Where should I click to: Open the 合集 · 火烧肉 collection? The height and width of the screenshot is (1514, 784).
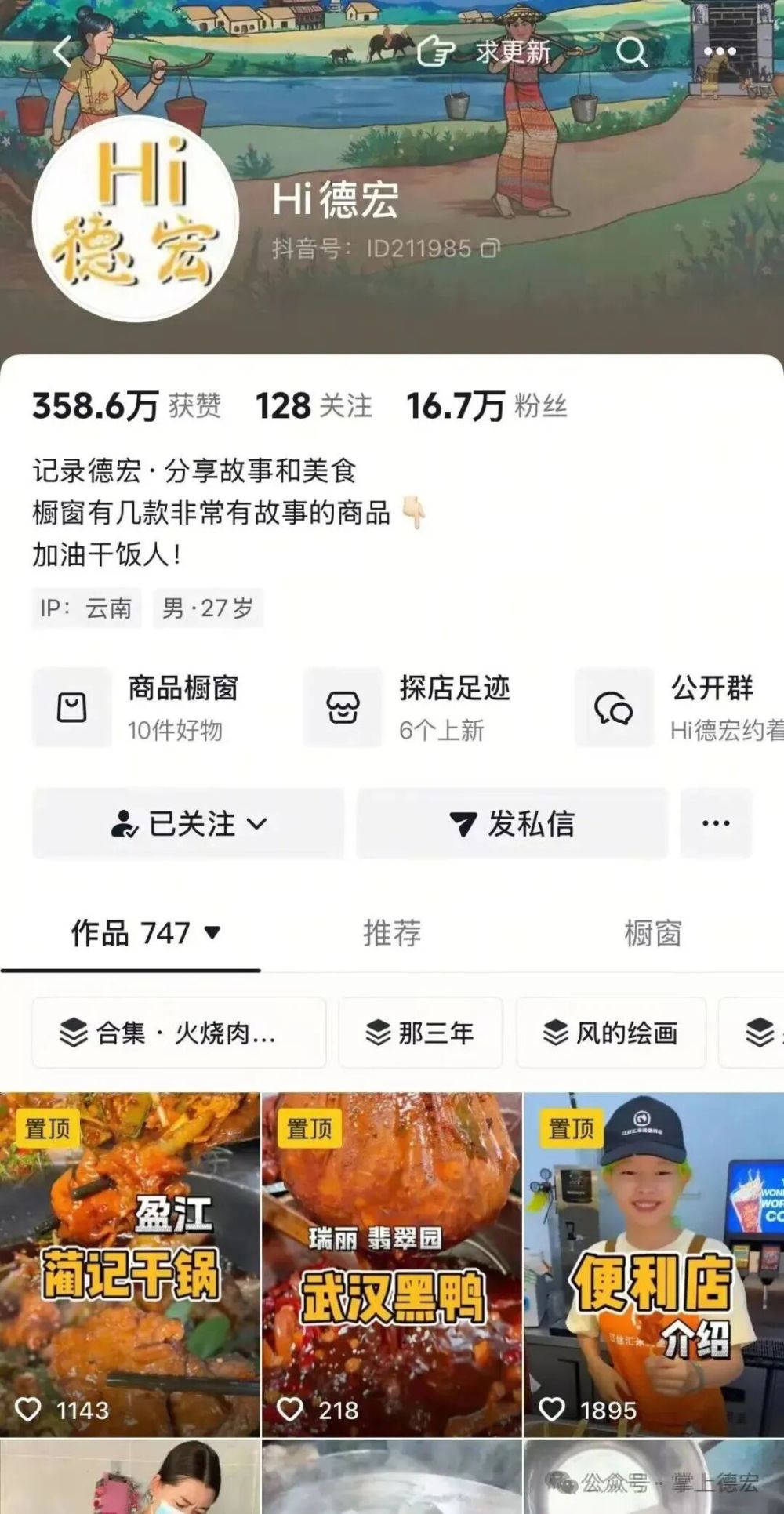(x=179, y=1033)
